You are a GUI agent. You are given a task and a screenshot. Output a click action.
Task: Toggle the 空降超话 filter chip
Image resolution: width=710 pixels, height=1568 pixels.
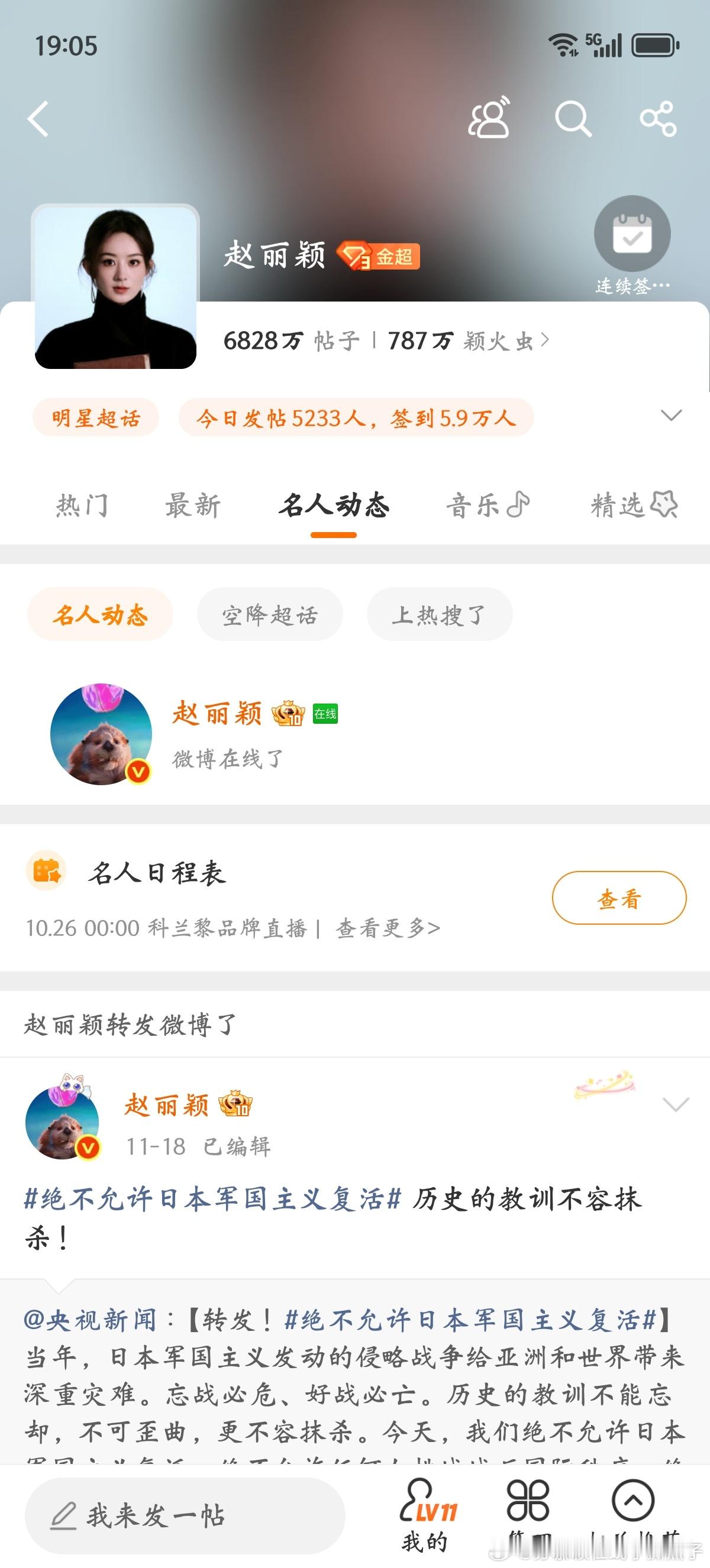coord(270,615)
